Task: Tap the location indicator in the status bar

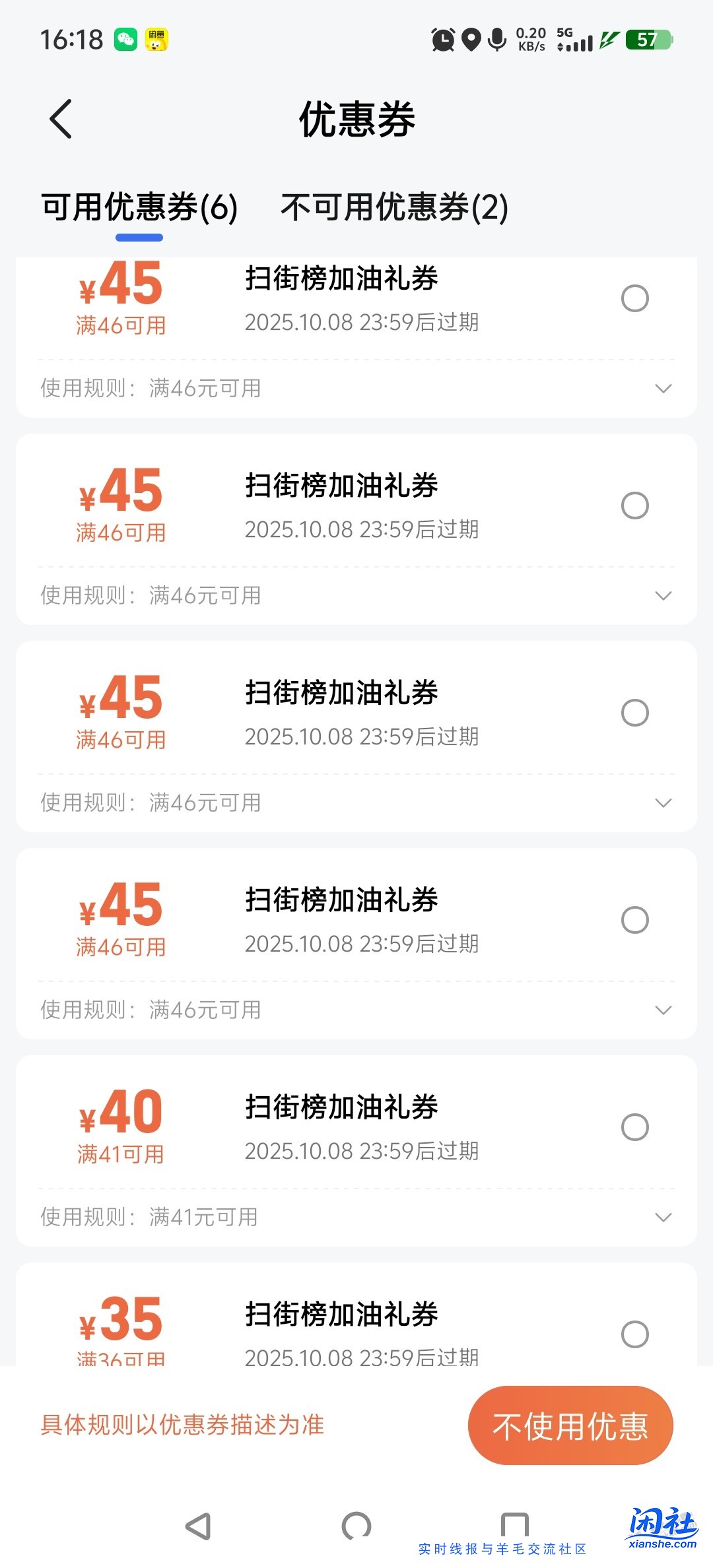Action: [470, 40]
